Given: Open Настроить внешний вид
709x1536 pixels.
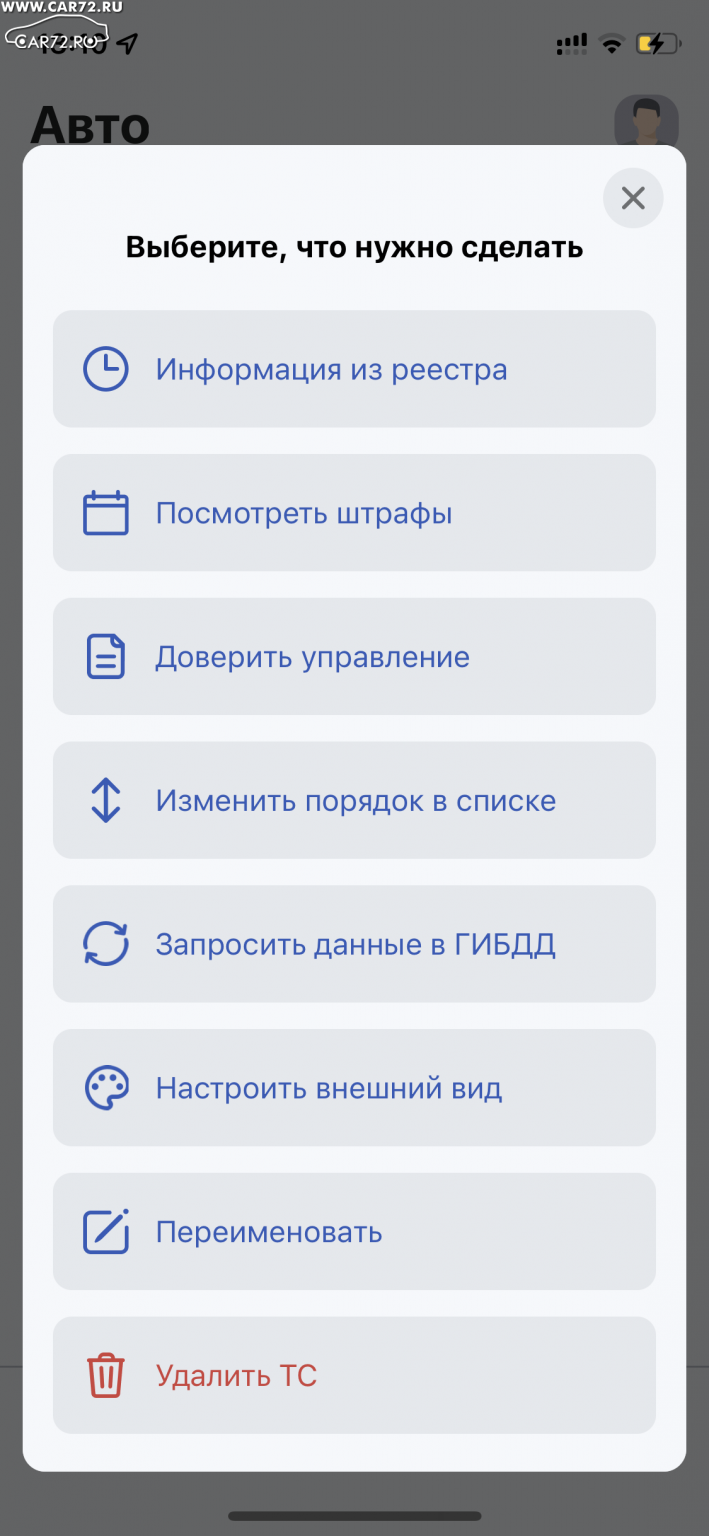Looking at the screenshot, I should (x=354, y=1088).
